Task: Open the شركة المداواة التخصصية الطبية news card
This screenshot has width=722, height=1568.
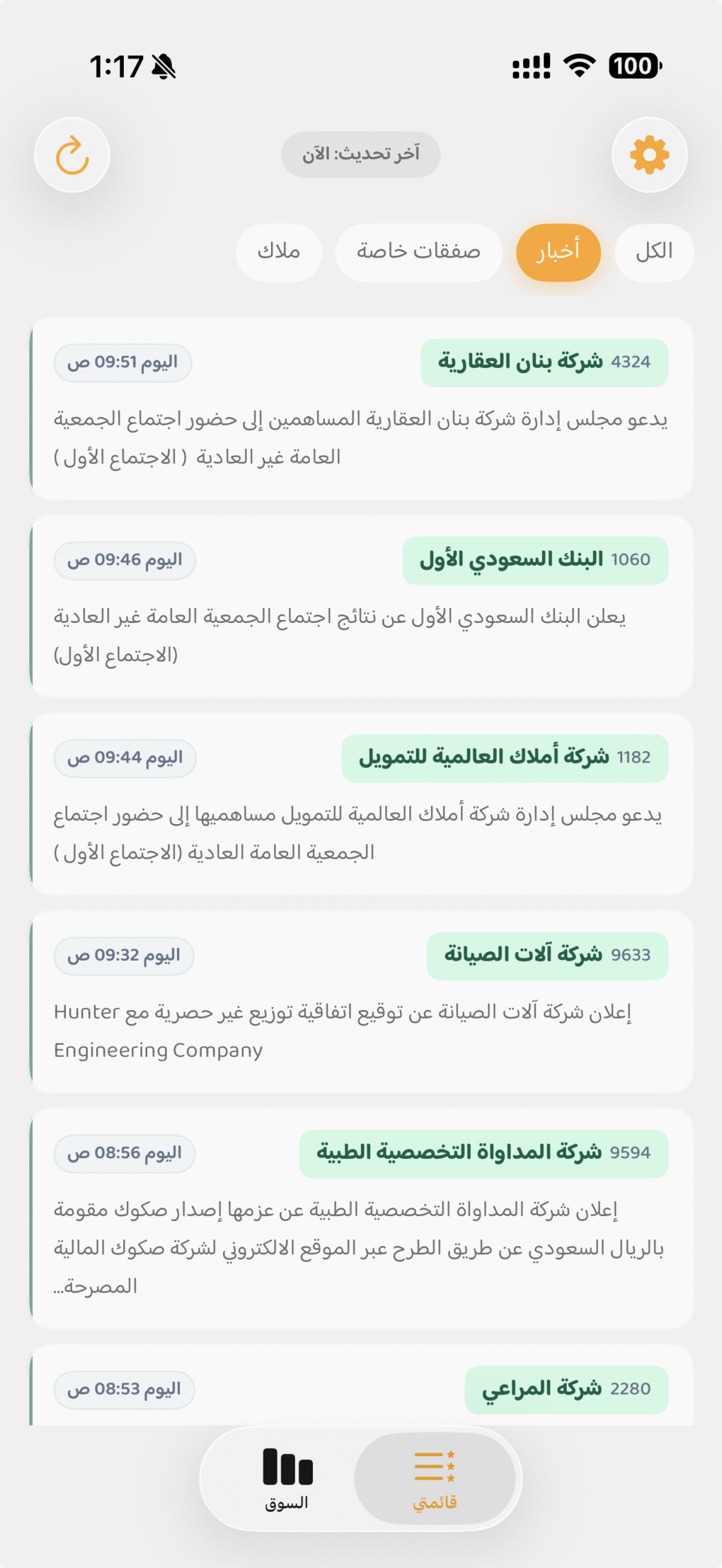Action: [x=361, y=1218]
